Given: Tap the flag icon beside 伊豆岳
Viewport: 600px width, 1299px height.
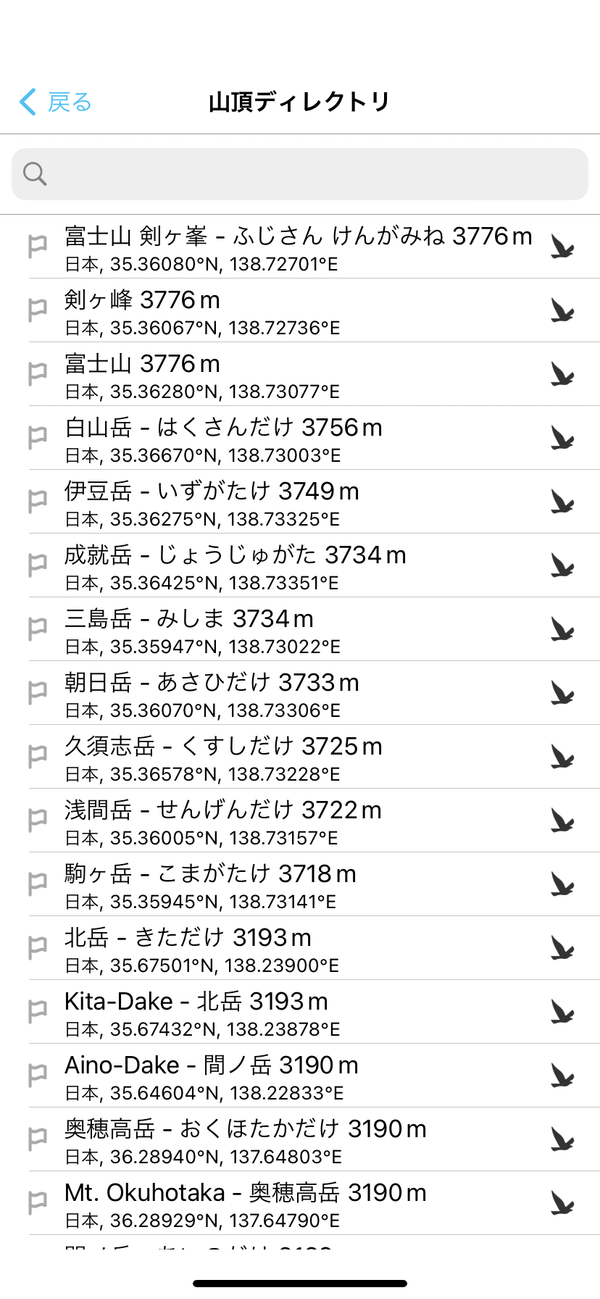Looking at the screenshot, I should tap(38, 500).
